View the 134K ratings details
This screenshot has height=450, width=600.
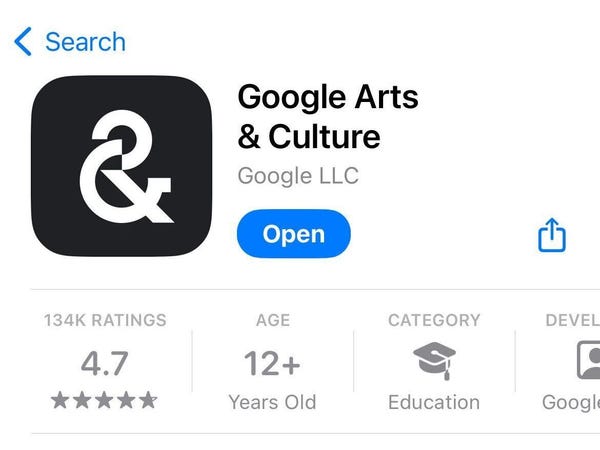point(105,362)
